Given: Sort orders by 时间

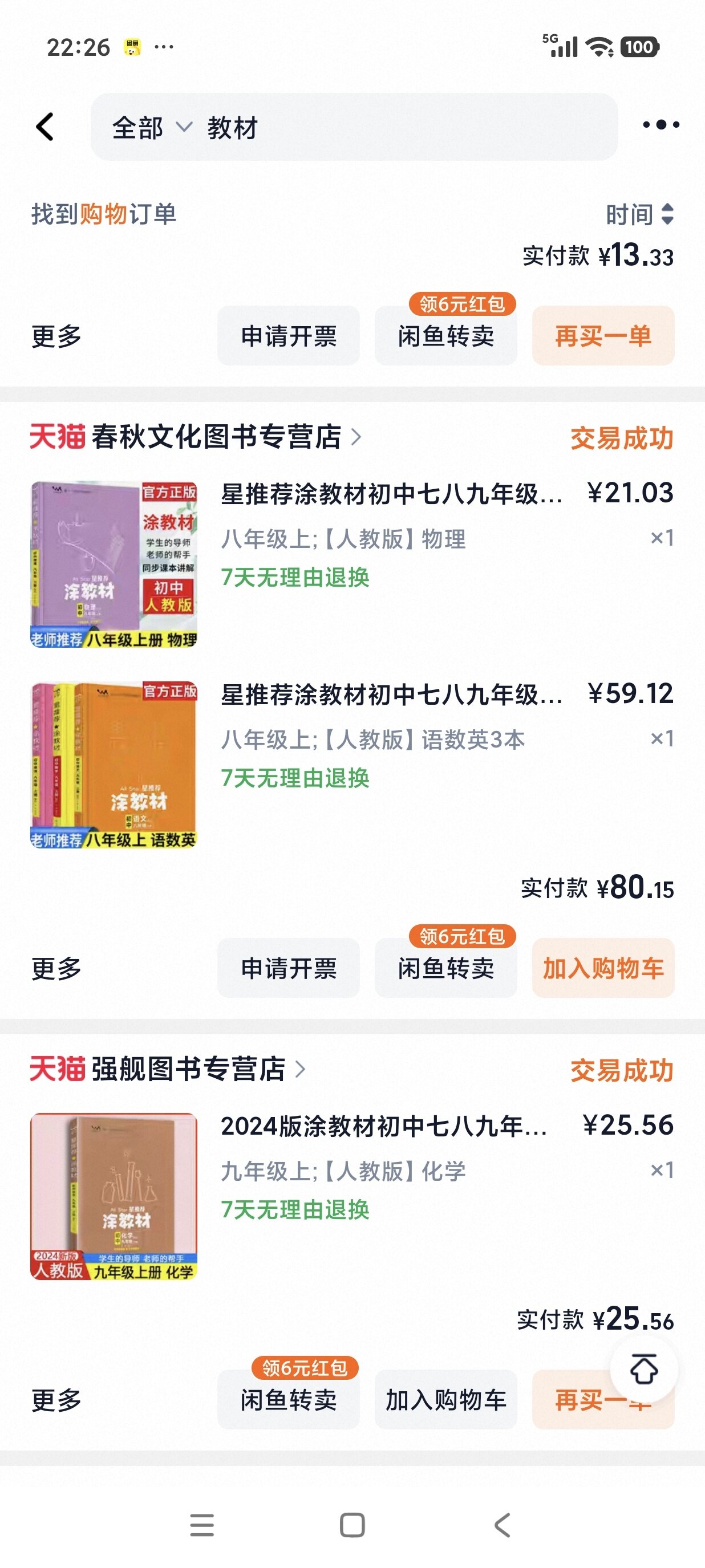Looking at the screenshot, I should tap(639, 214).
